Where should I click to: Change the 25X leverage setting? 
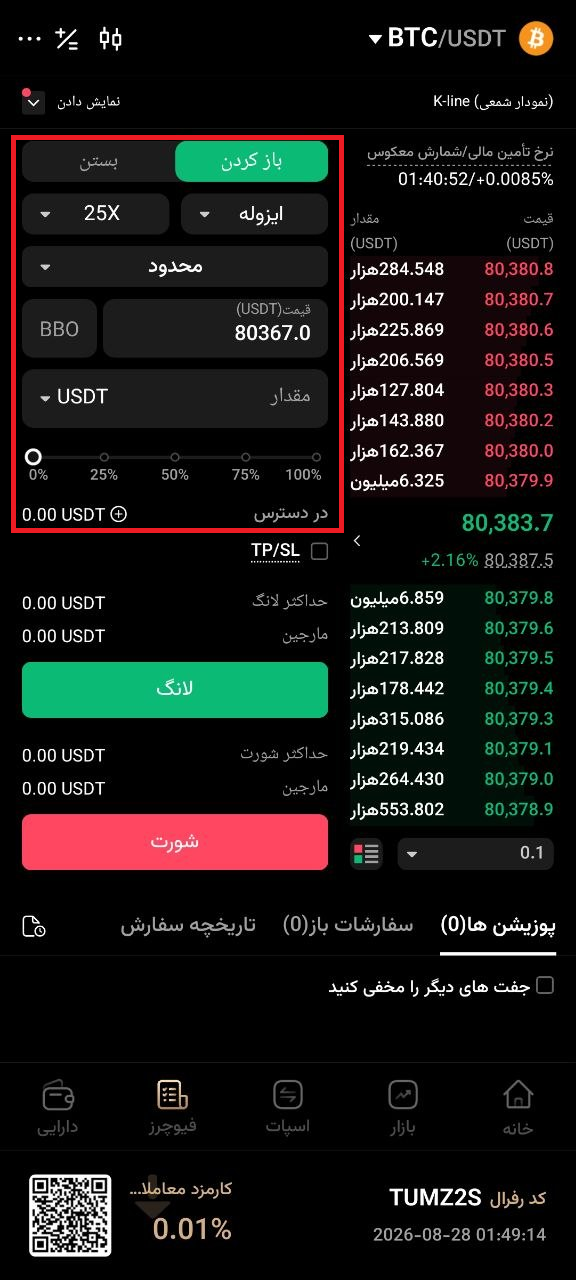pyautogui.click(x=96, y=213)
